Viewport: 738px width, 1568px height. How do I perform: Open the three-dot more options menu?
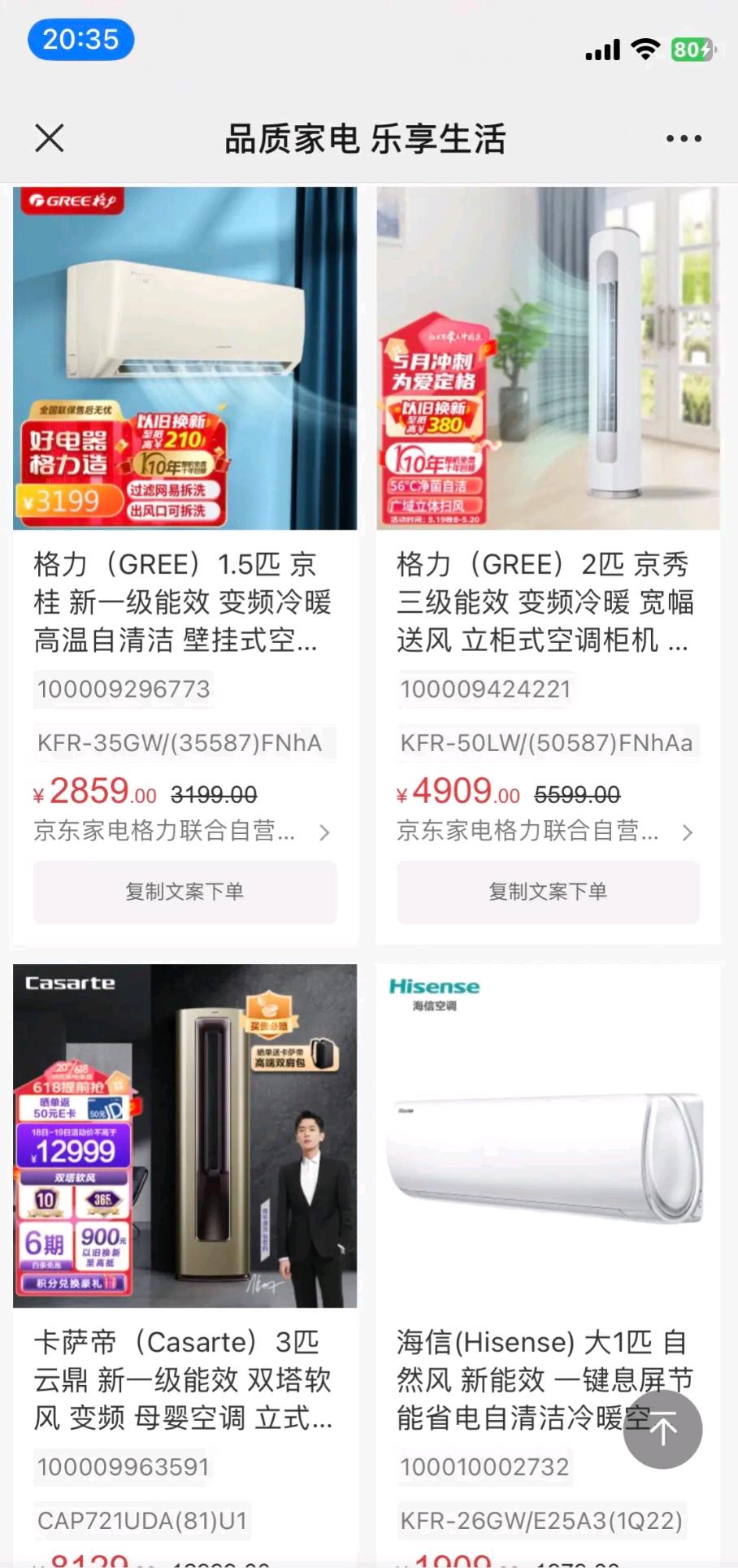click(684, 138)
